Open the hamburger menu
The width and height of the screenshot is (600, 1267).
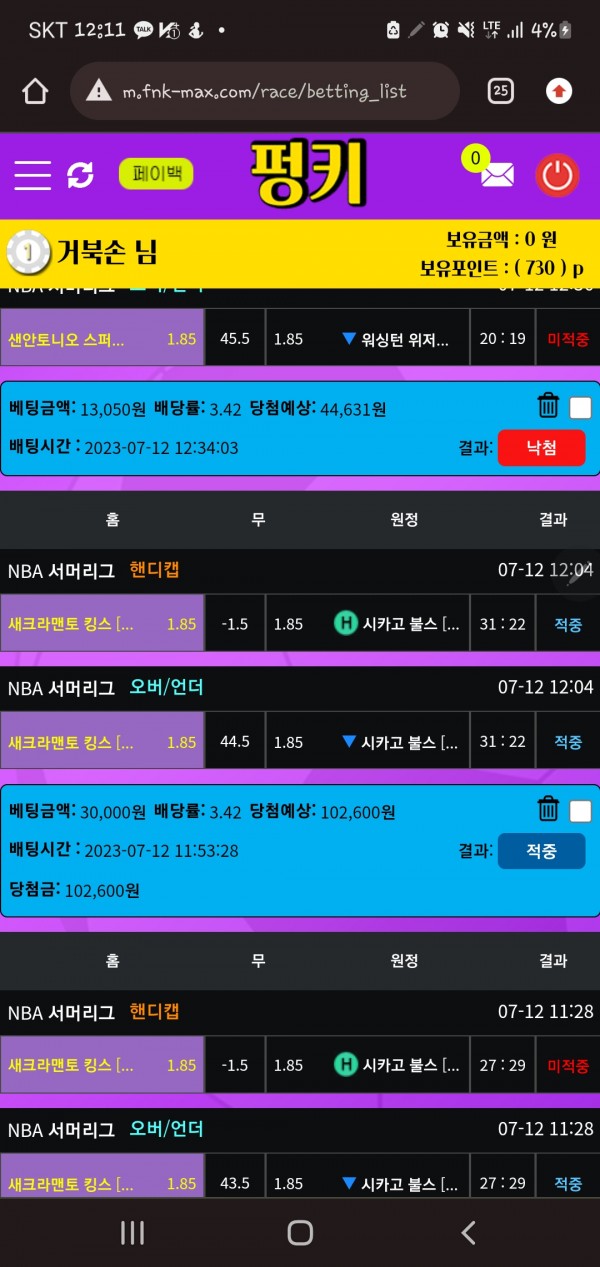pos(32,175)
